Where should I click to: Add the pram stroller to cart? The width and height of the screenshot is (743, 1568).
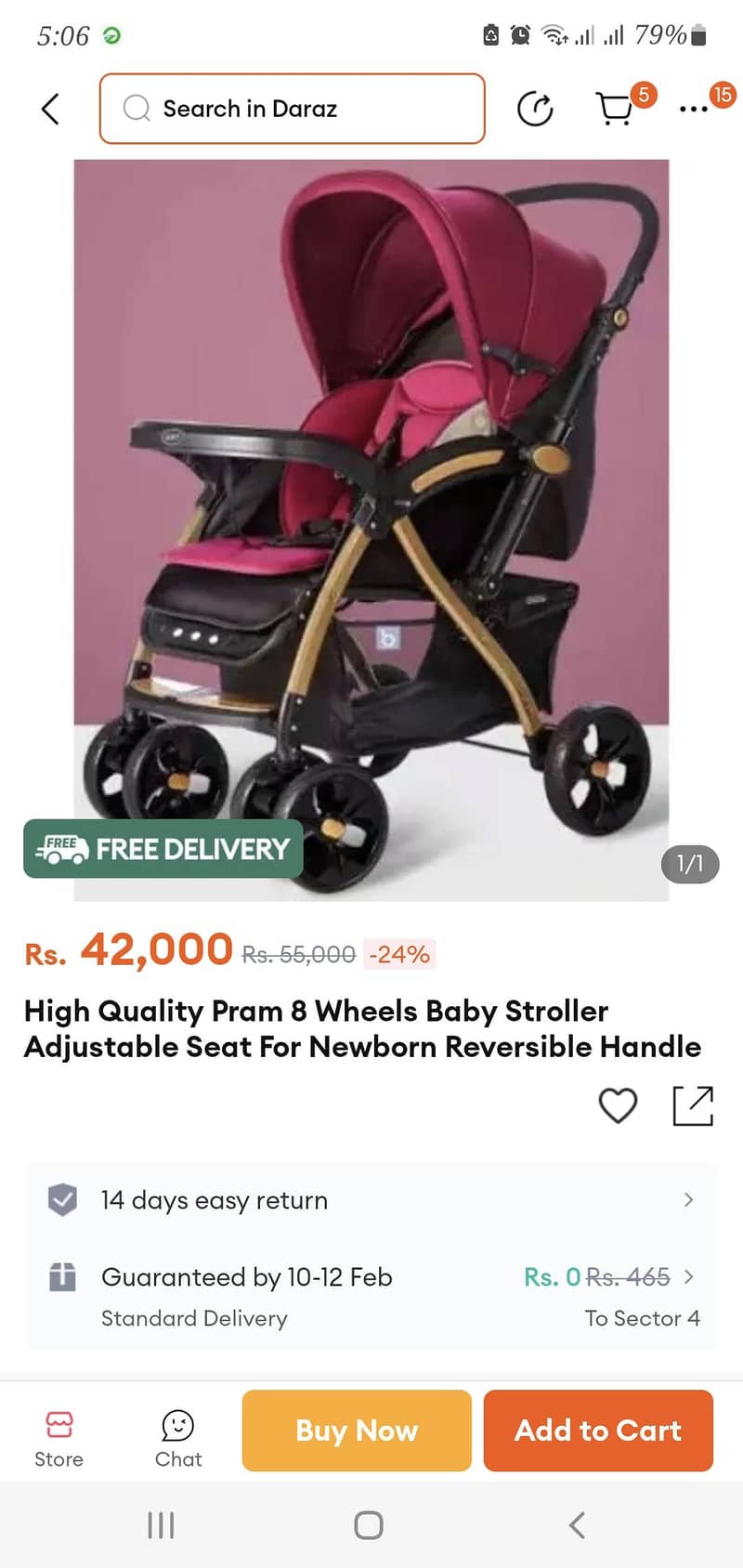coord(597,1431)
